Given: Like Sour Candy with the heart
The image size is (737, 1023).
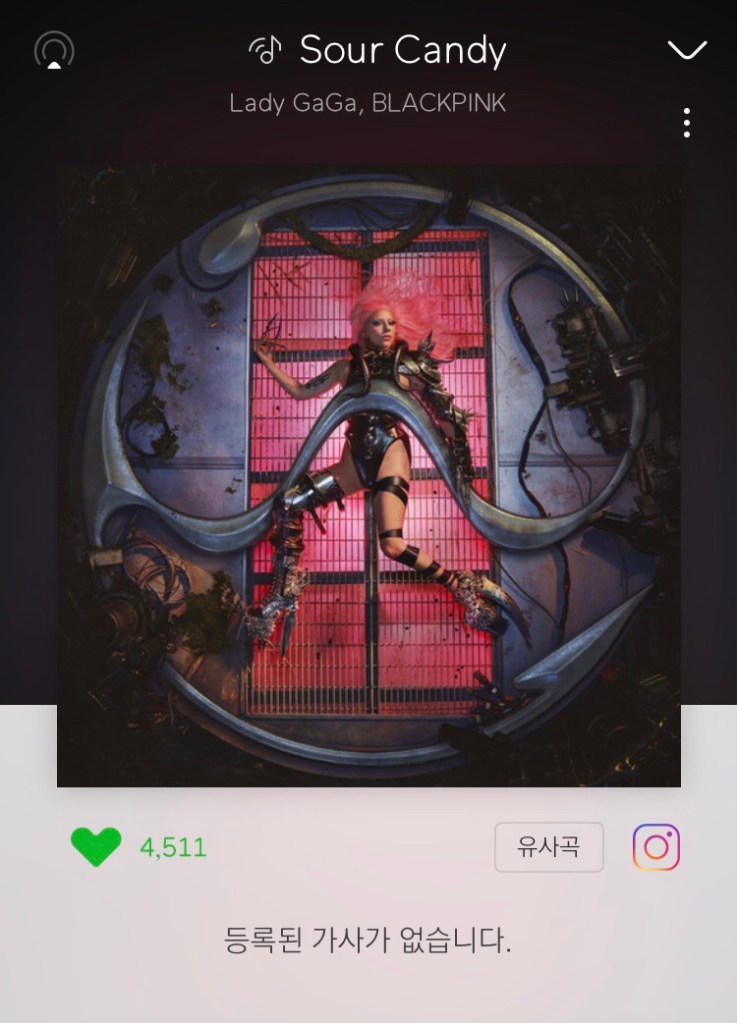Looking at the screenshot, I should tap(96, 847).
